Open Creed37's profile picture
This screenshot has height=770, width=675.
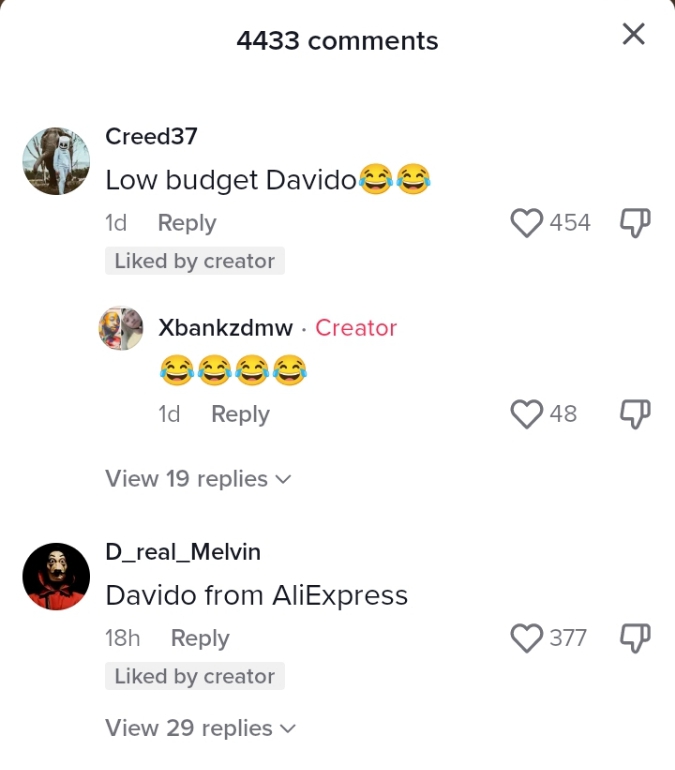pos(57,161)
